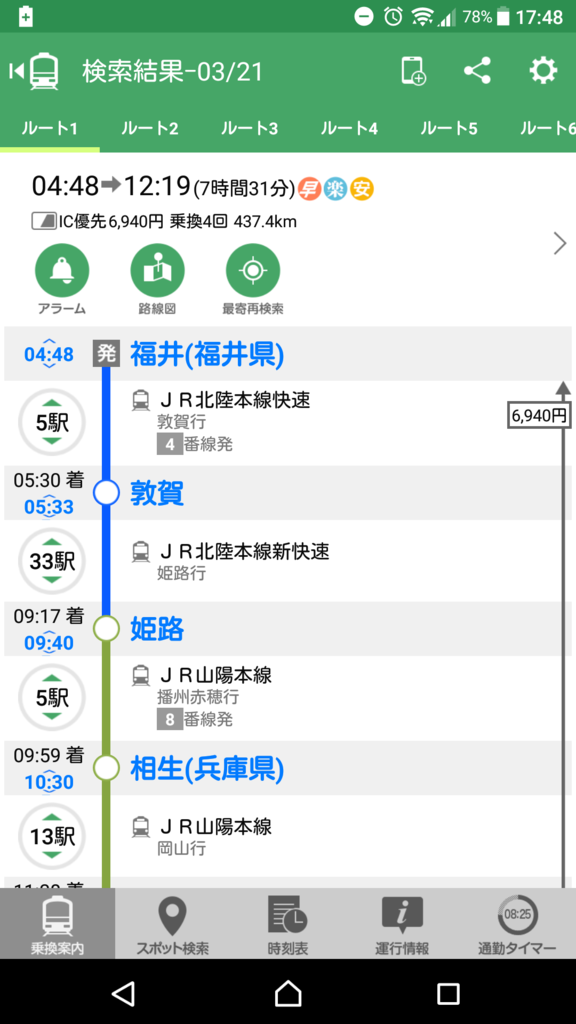Expand the 33駅 stops list
This screenshot has height=1024, width=576.
[52, 561]
